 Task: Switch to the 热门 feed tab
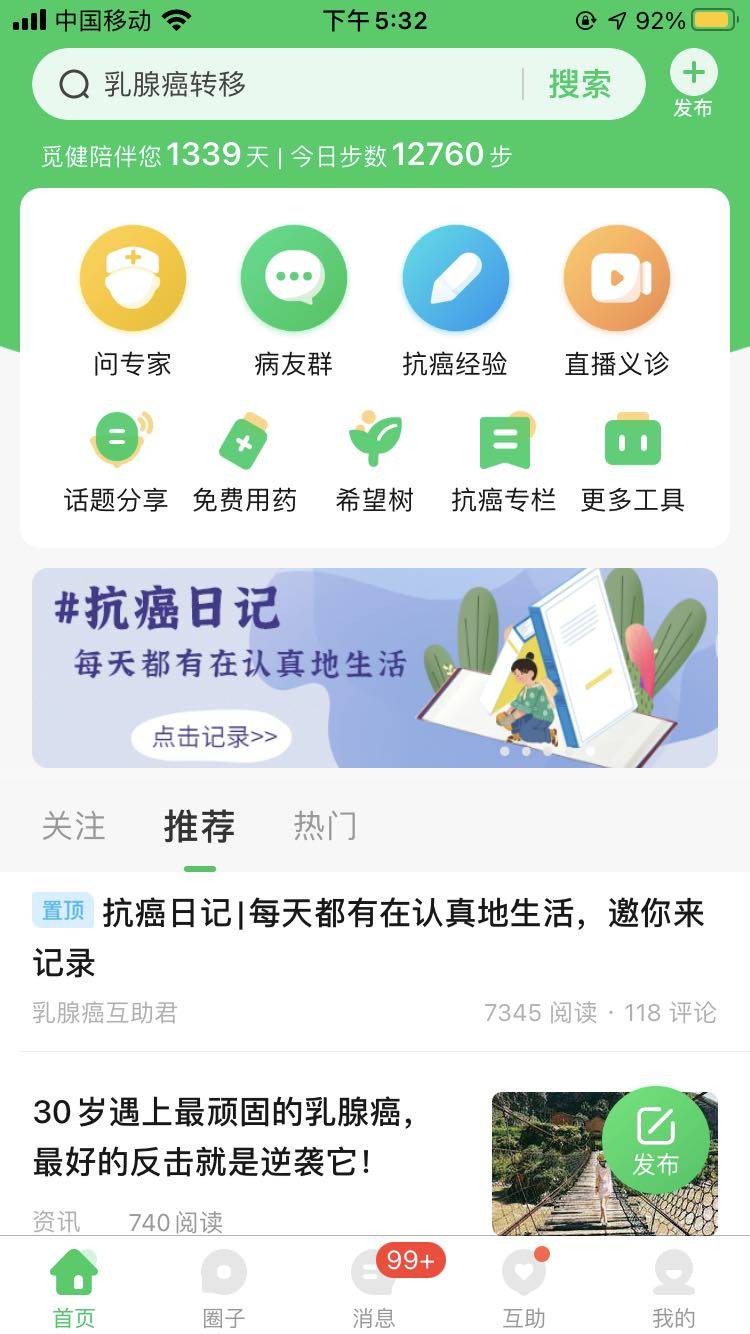click(324, 826)
